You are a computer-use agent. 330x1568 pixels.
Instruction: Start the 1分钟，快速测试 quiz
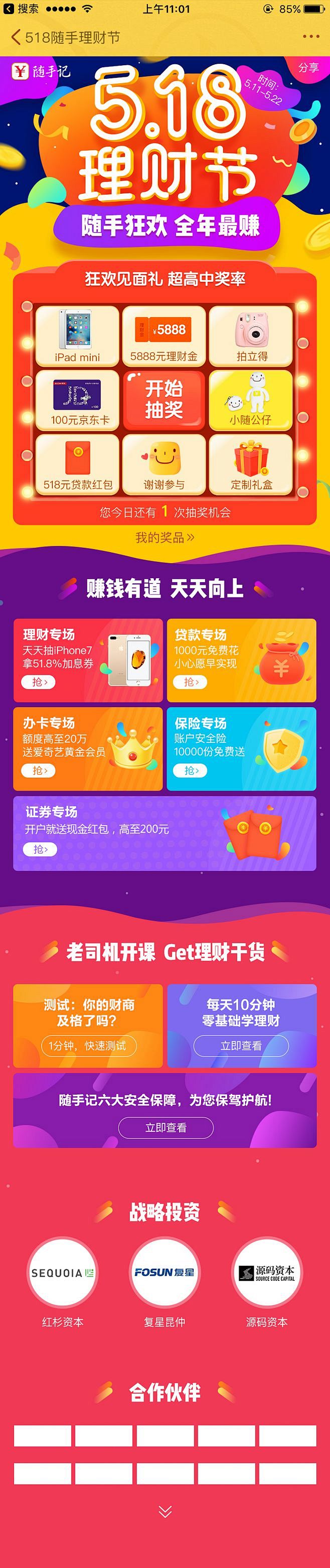pos(89,1046)
